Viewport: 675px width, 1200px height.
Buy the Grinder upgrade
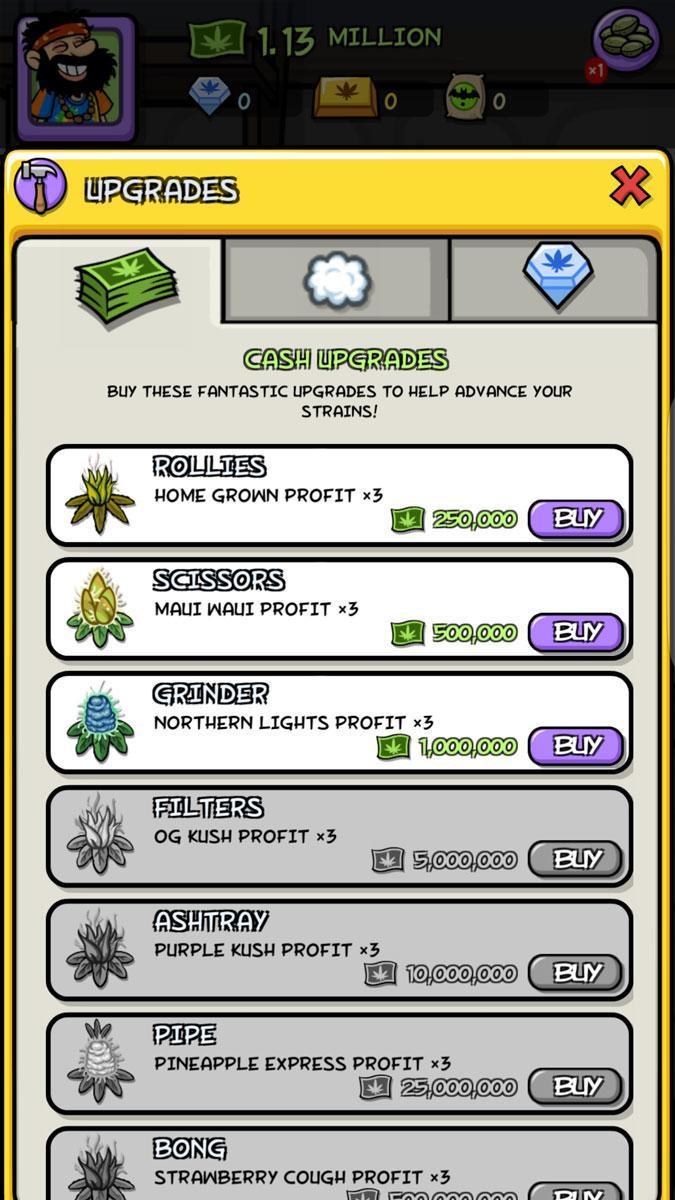tap(576, 746)
